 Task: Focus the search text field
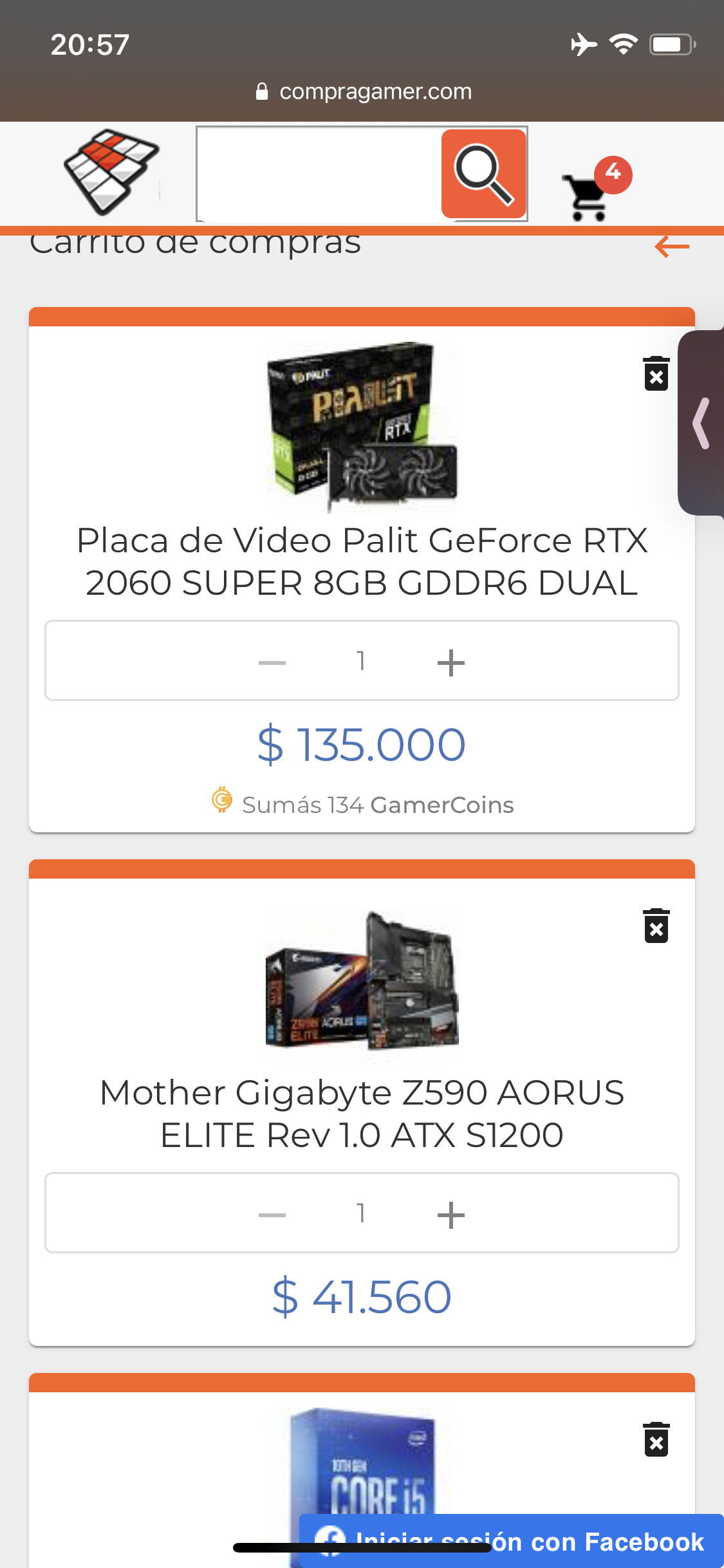tap(319, 174)
